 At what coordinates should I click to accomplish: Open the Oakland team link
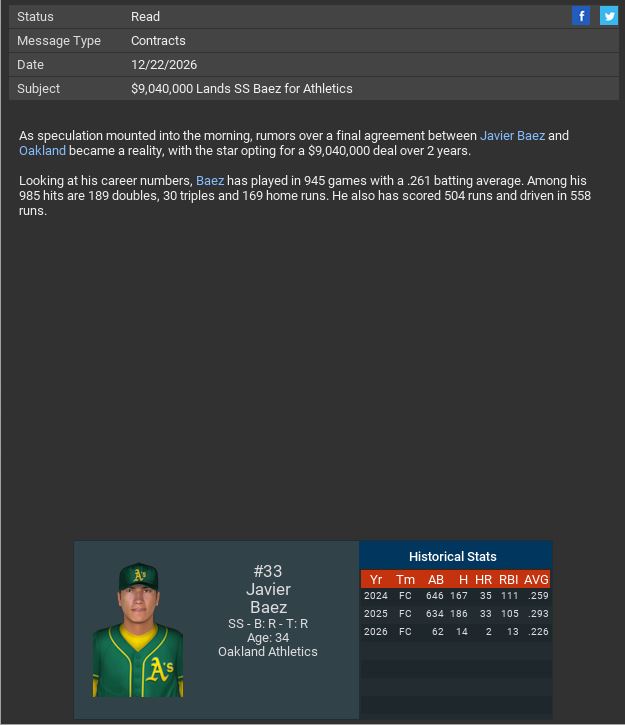(42, 151)
